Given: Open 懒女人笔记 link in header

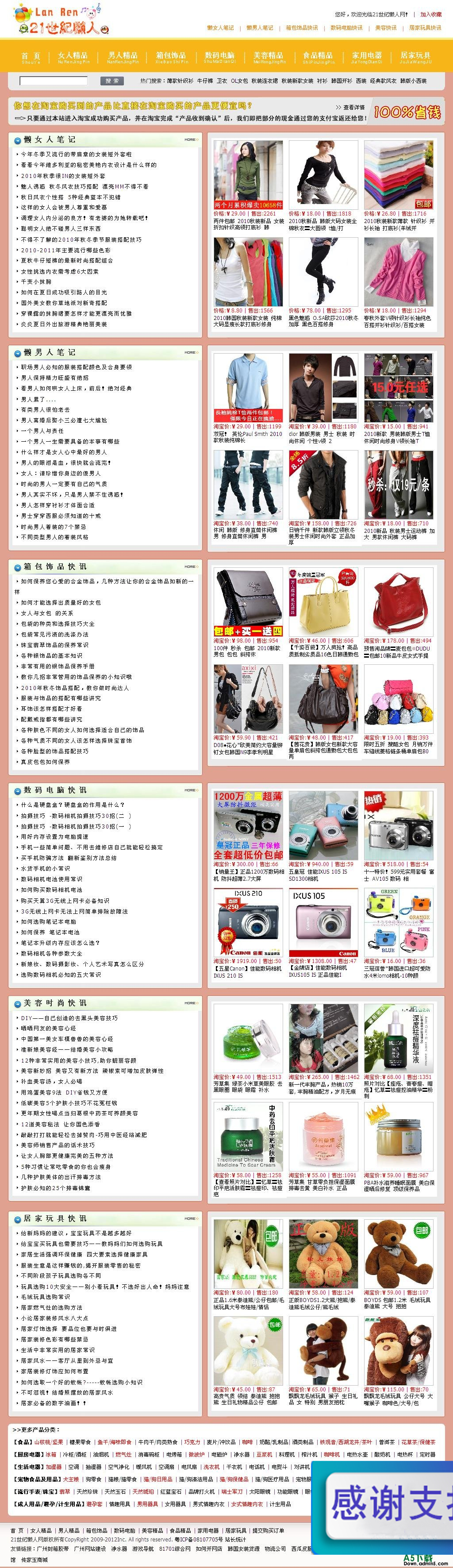Looking at the screenshot, I should pos(220,27).
